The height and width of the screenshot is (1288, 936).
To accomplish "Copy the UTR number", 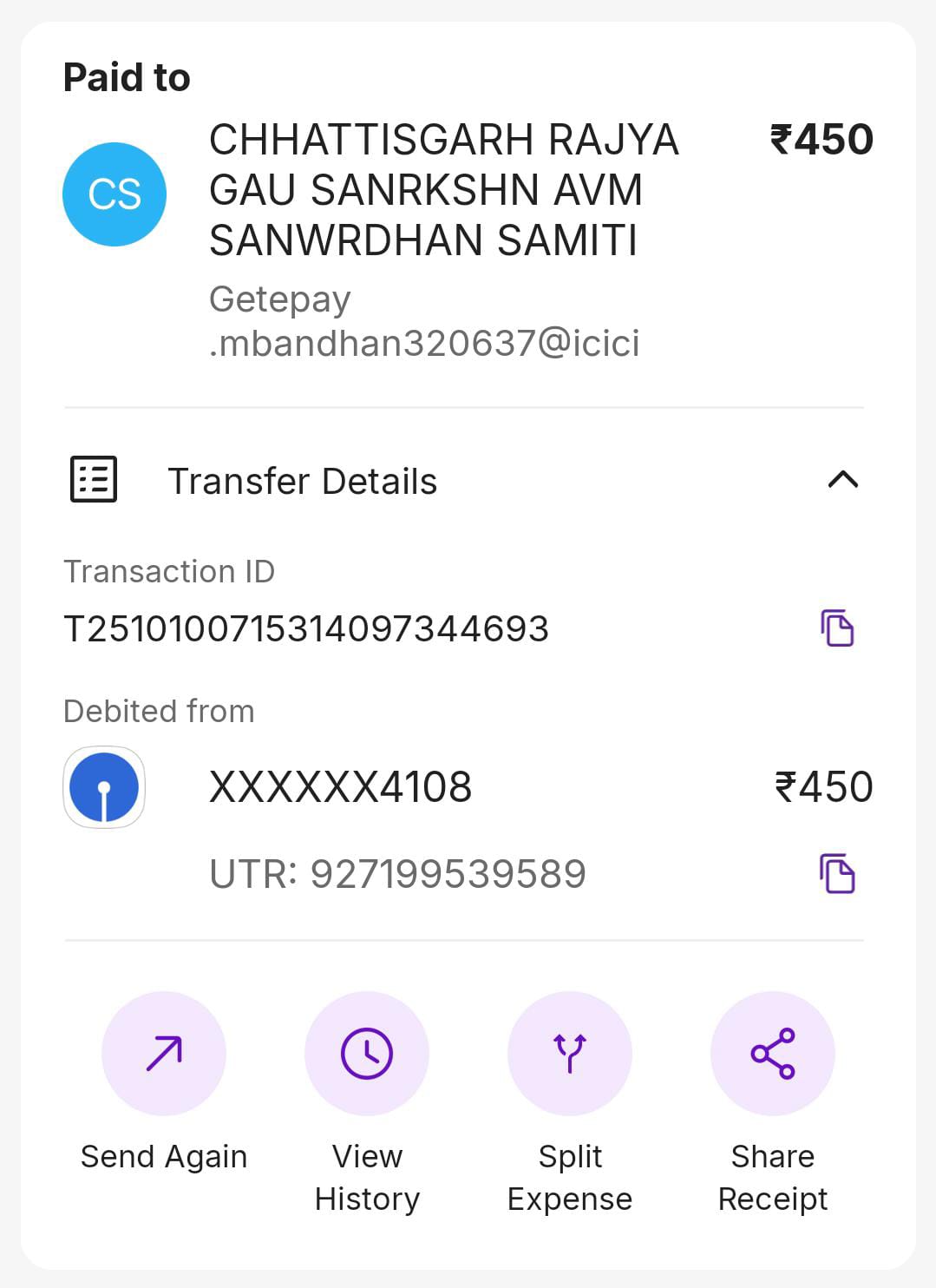I will pos(837,873).
